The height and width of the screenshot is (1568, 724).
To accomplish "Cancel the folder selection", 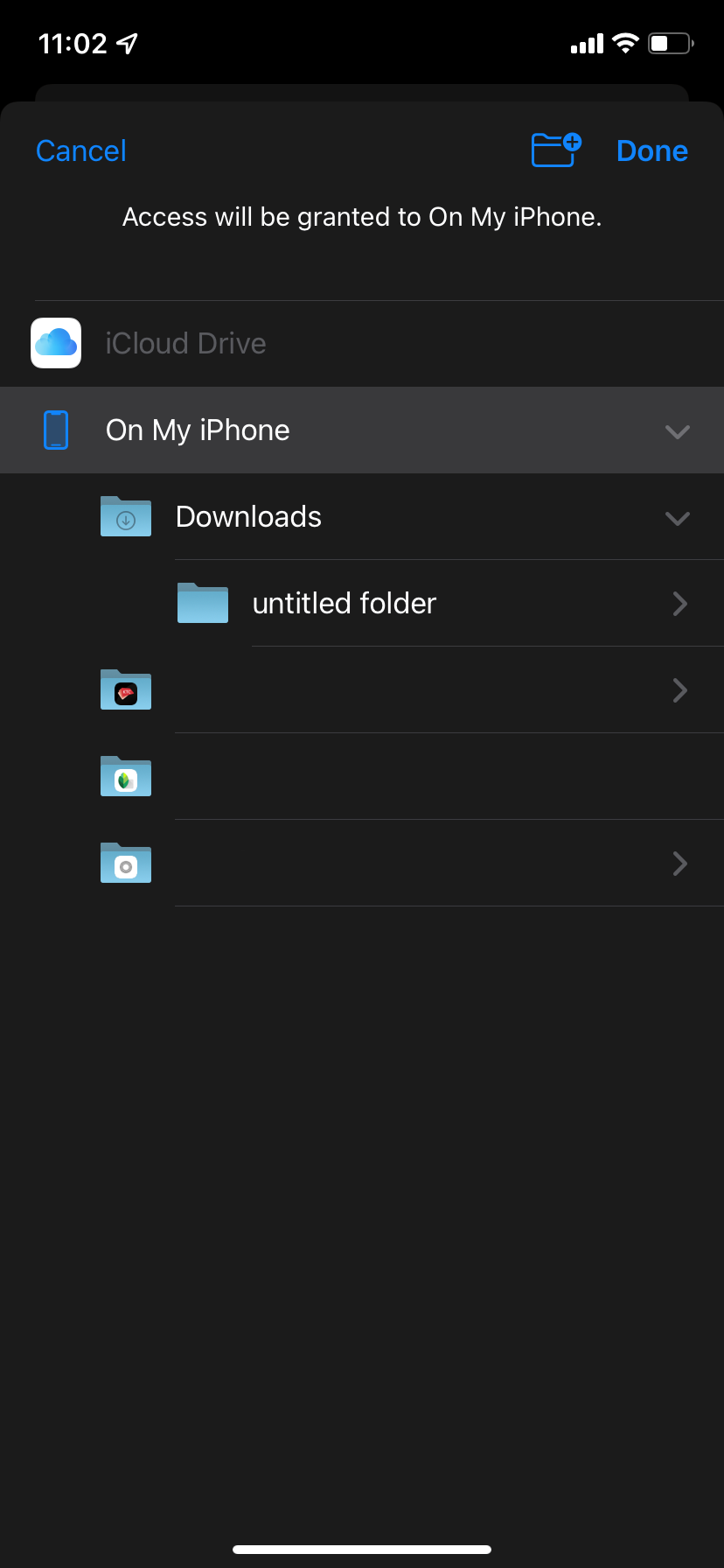I will 80,150.
